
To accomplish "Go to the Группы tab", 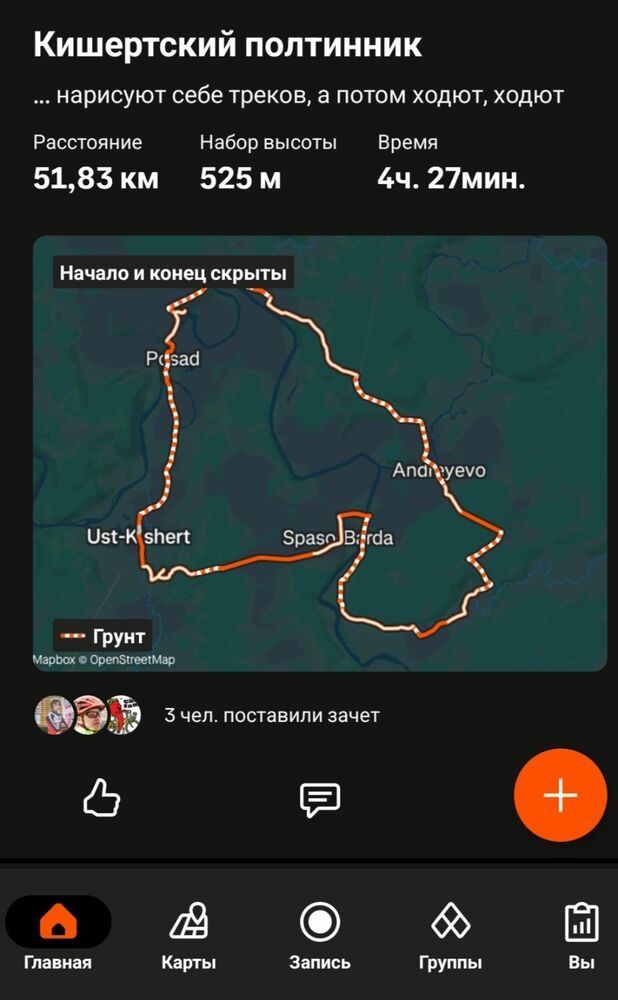I will coord(450,933).
